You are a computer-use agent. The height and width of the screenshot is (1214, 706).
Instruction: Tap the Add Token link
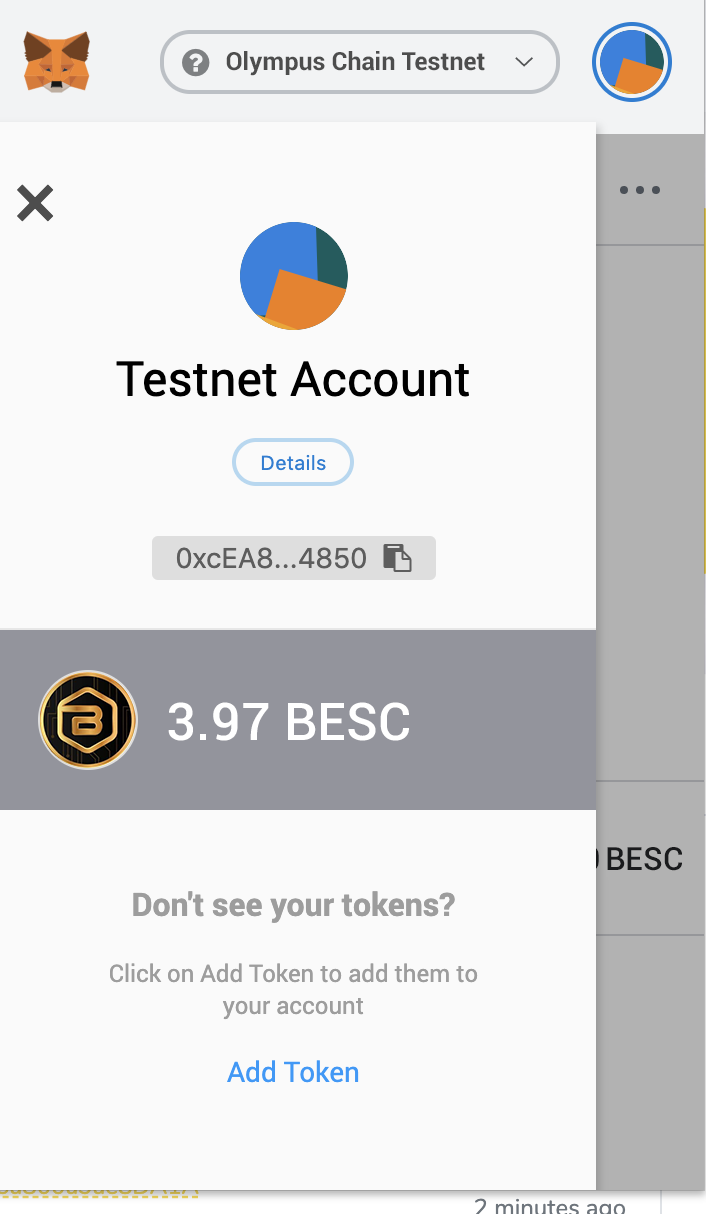click(293, 1072)
